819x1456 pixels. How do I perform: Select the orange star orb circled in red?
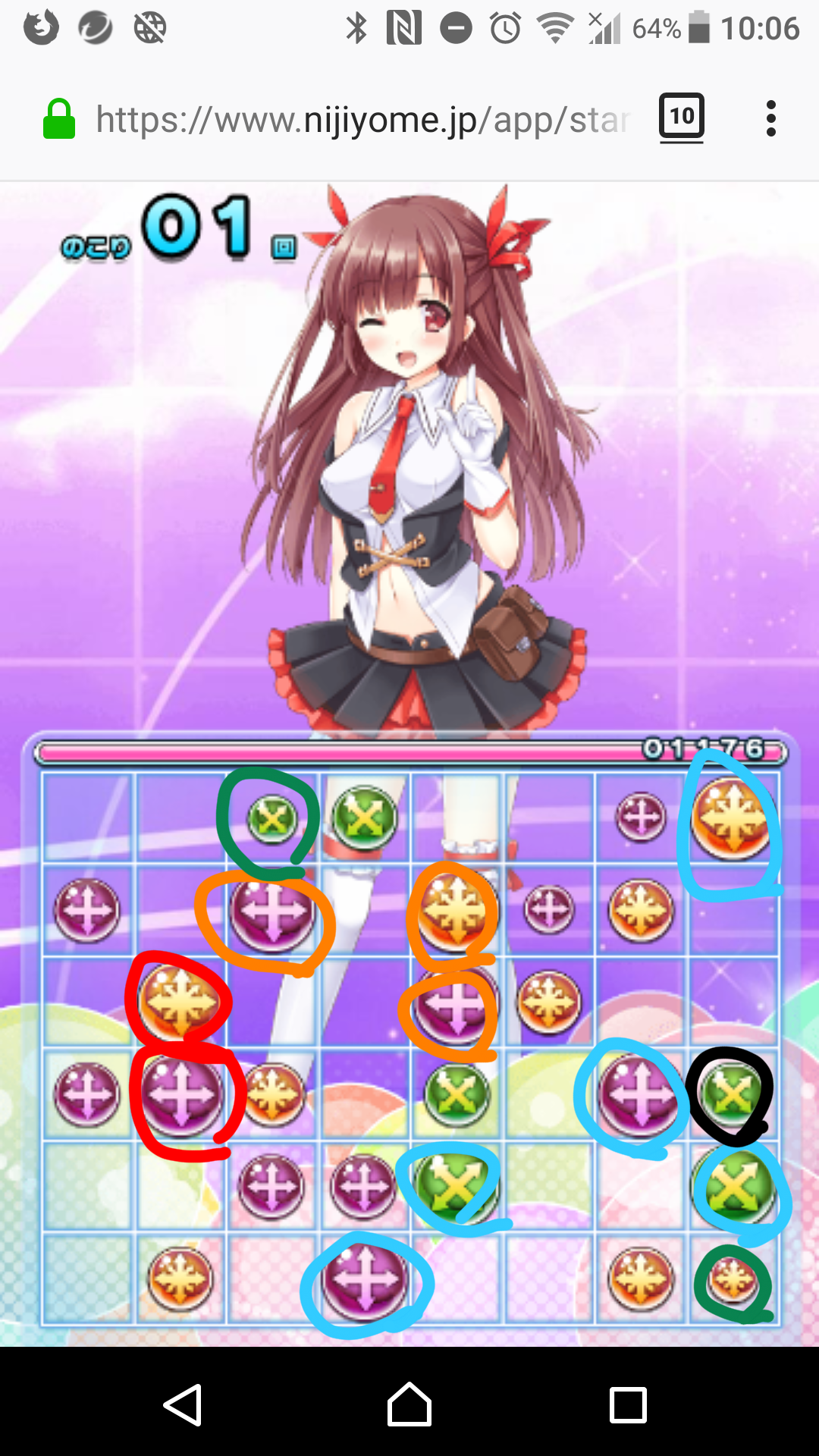coord(180,1001)
